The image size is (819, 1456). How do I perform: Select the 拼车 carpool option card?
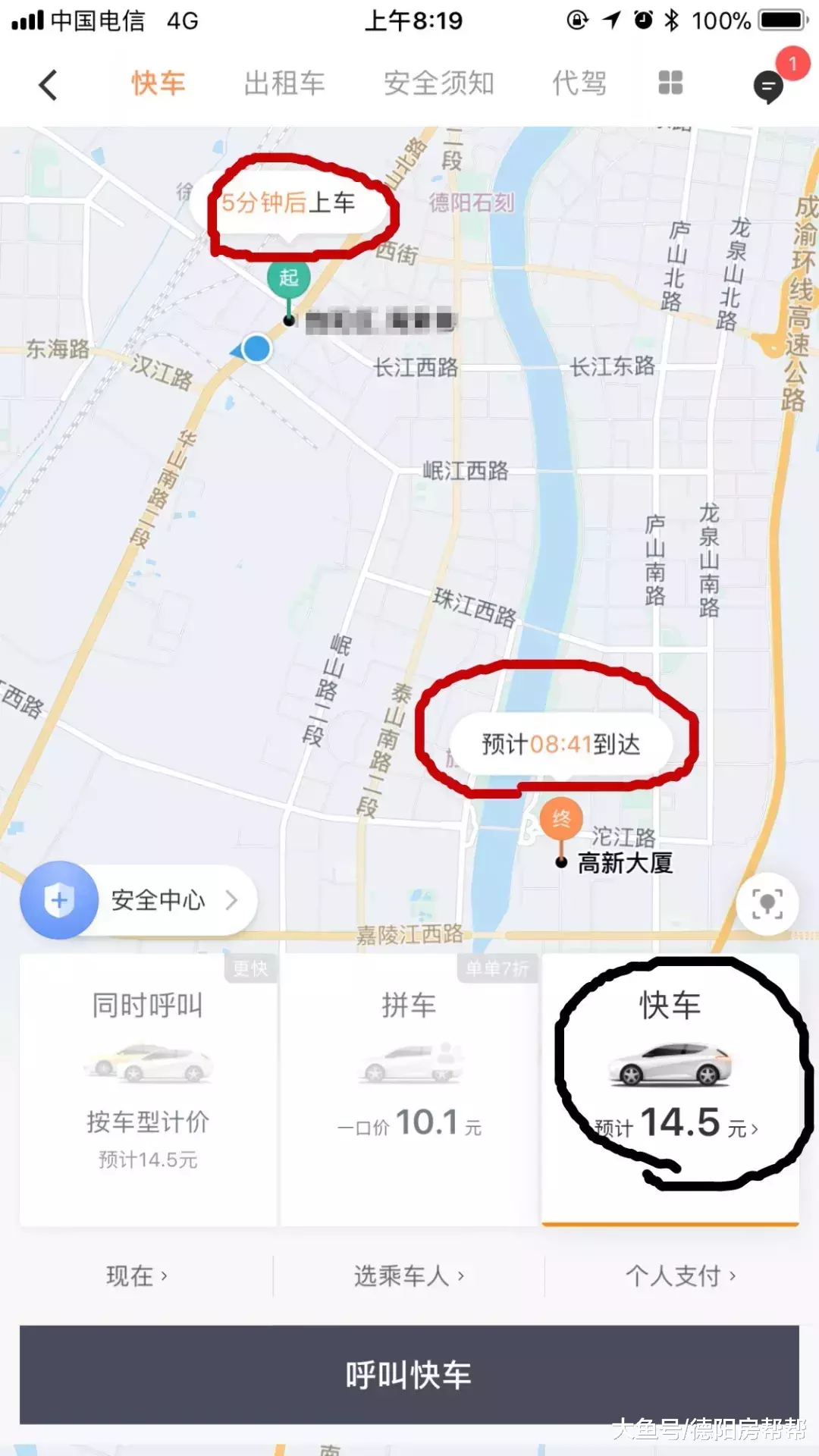tap(409, 1084)
